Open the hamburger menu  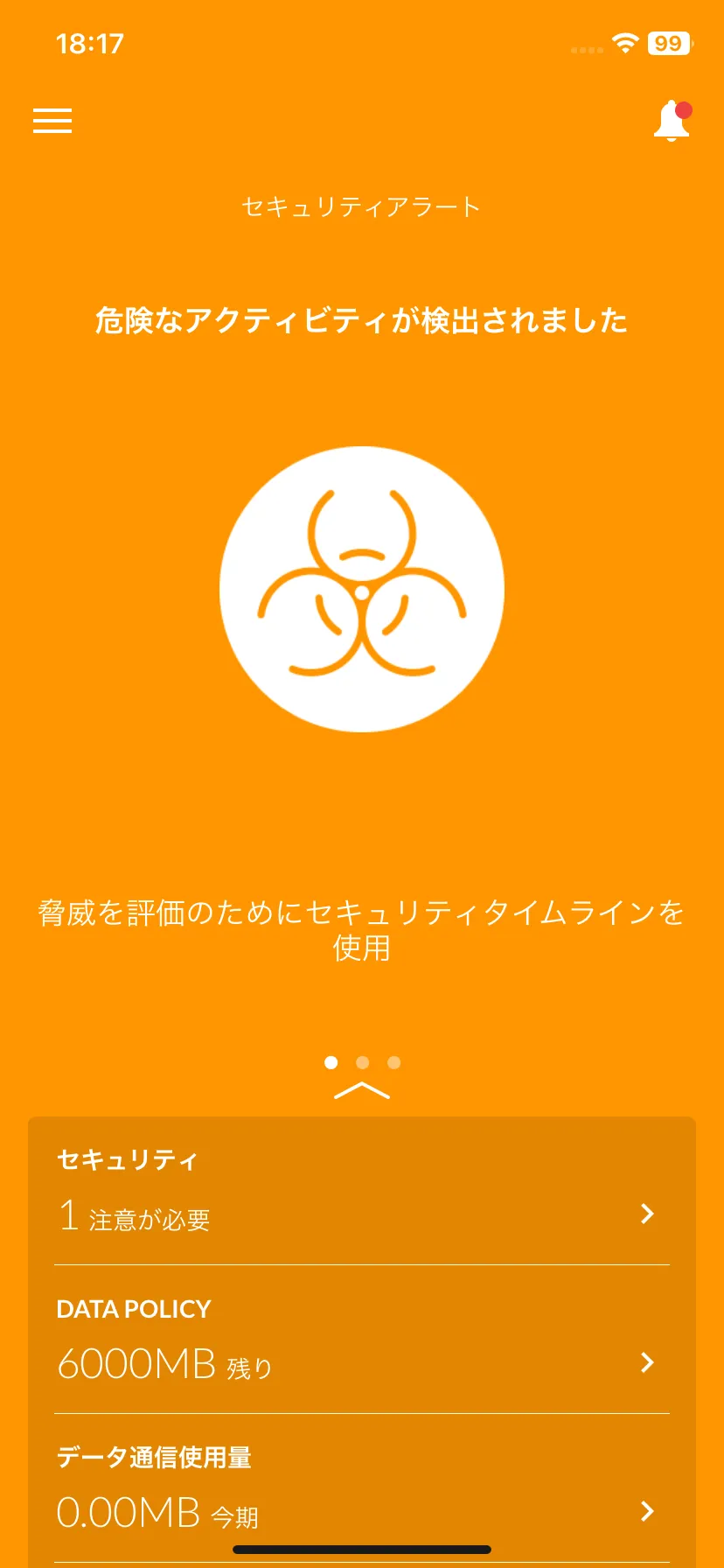click(x=52, y=121)
